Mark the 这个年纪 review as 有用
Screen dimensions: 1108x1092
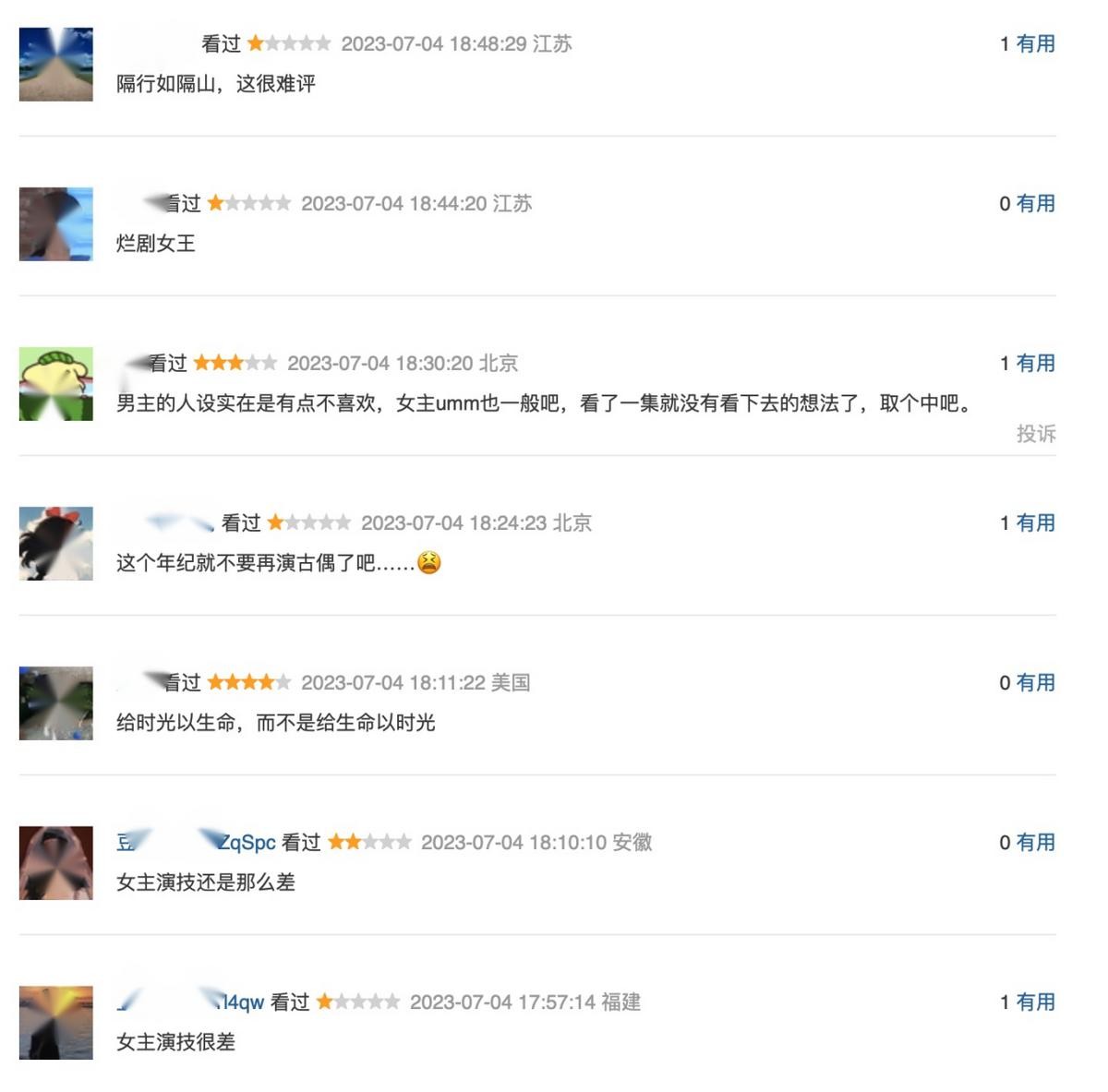click(1035, 522)
